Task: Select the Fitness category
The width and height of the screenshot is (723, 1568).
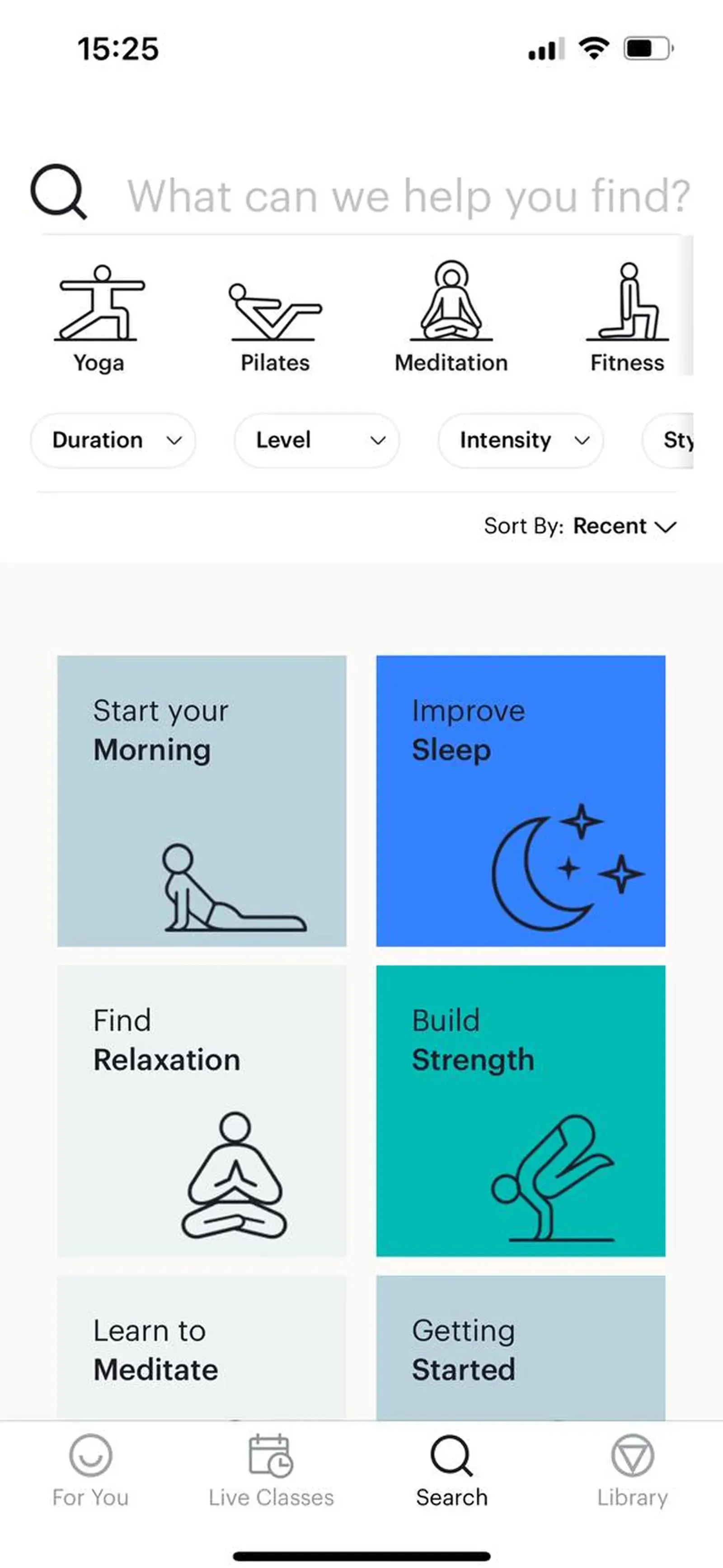Action: [x=628, y=318]
